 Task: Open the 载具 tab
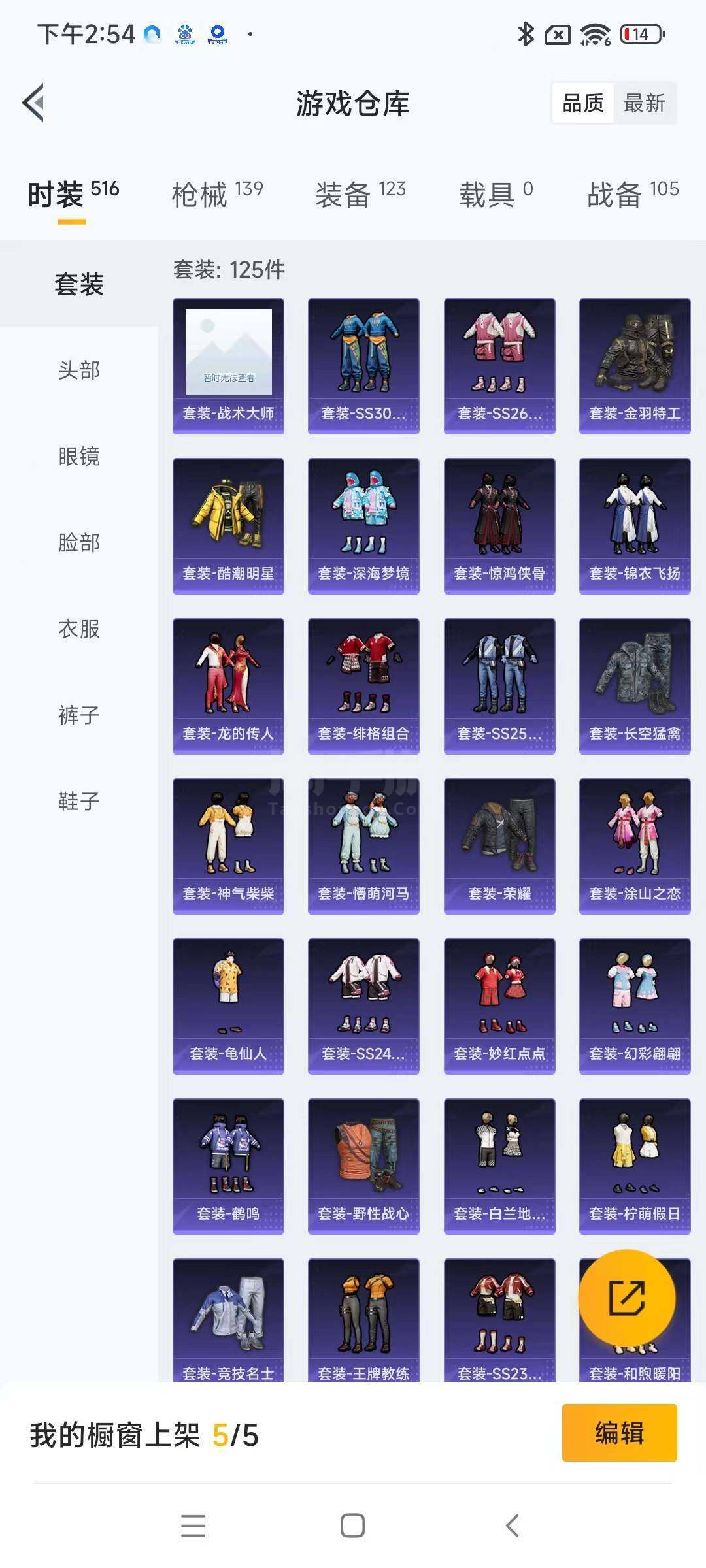[496, 194]
